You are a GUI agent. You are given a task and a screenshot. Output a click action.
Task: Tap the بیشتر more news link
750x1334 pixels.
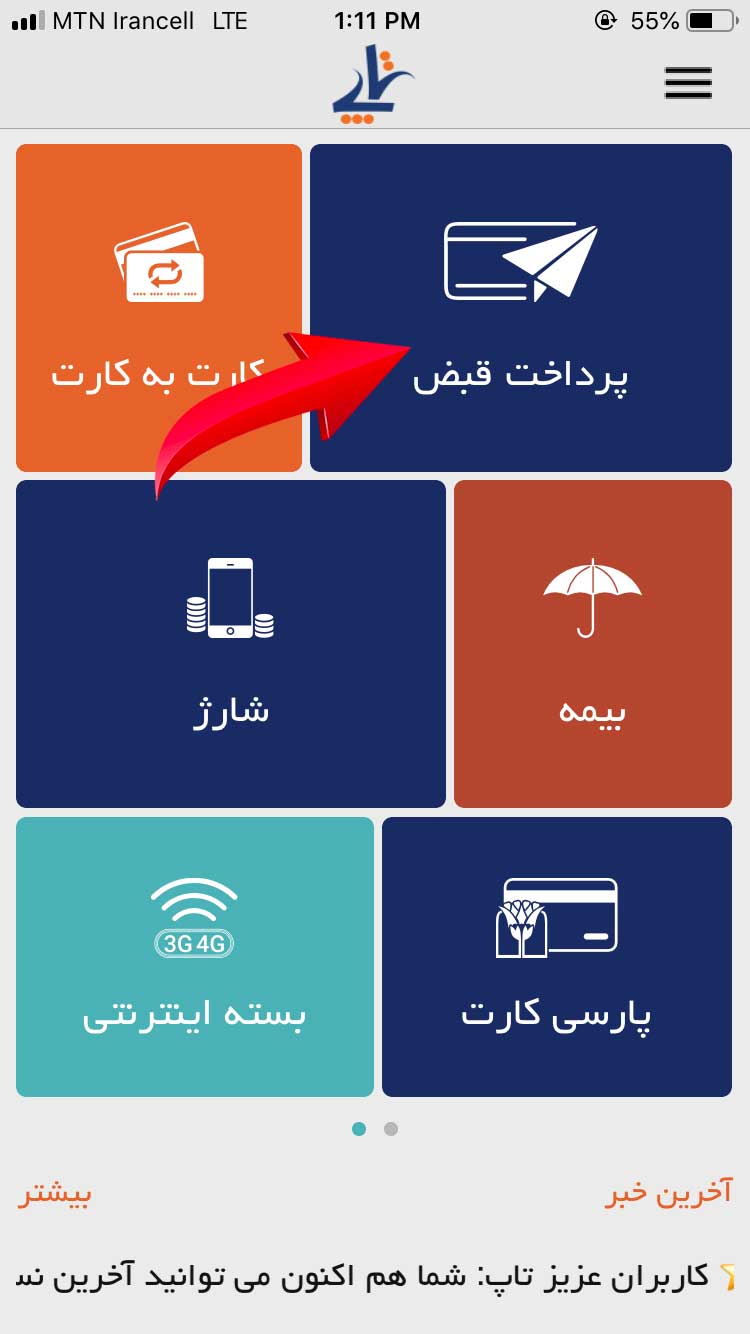[55, 1194]
